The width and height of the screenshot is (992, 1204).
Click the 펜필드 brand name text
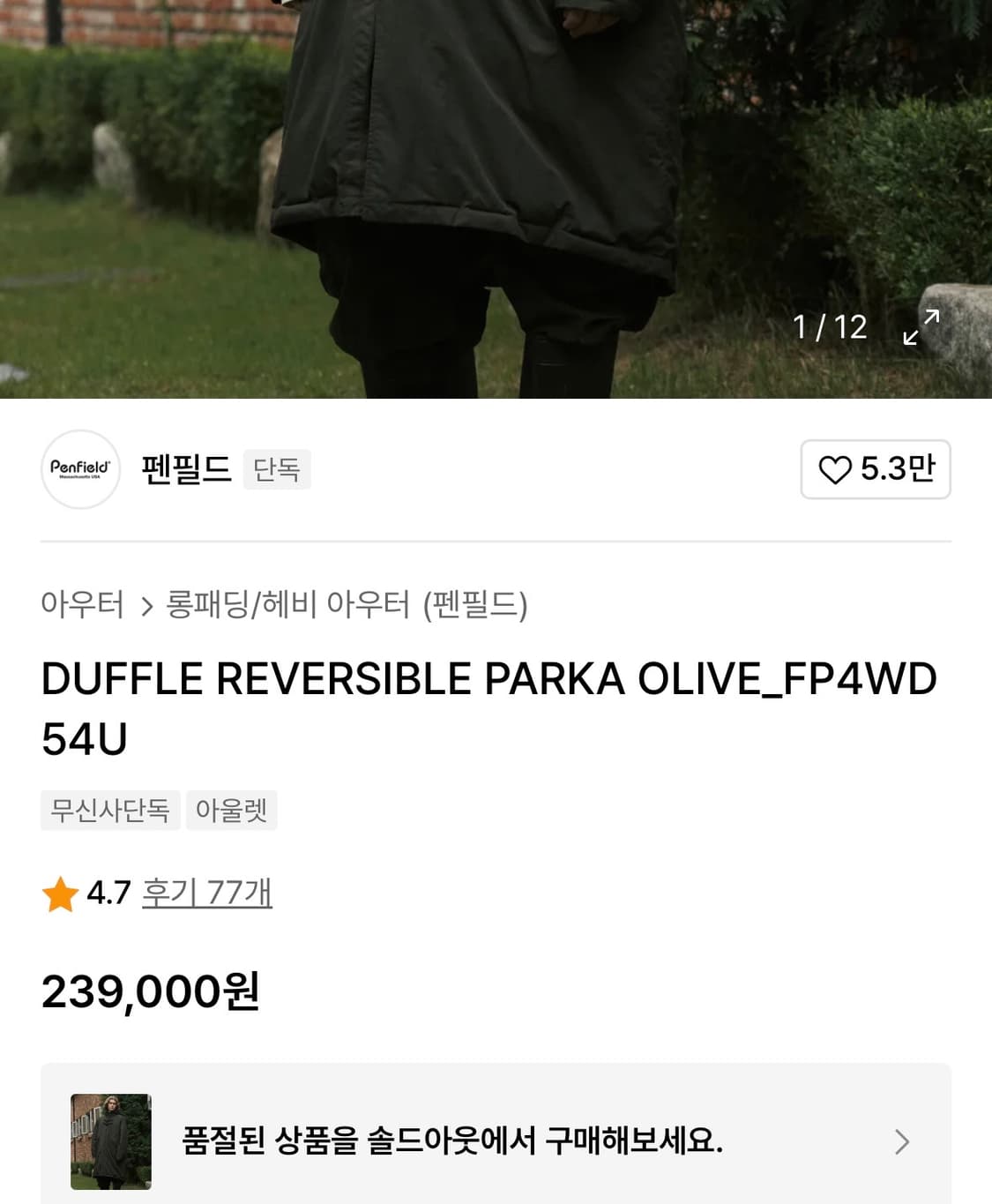185,468
